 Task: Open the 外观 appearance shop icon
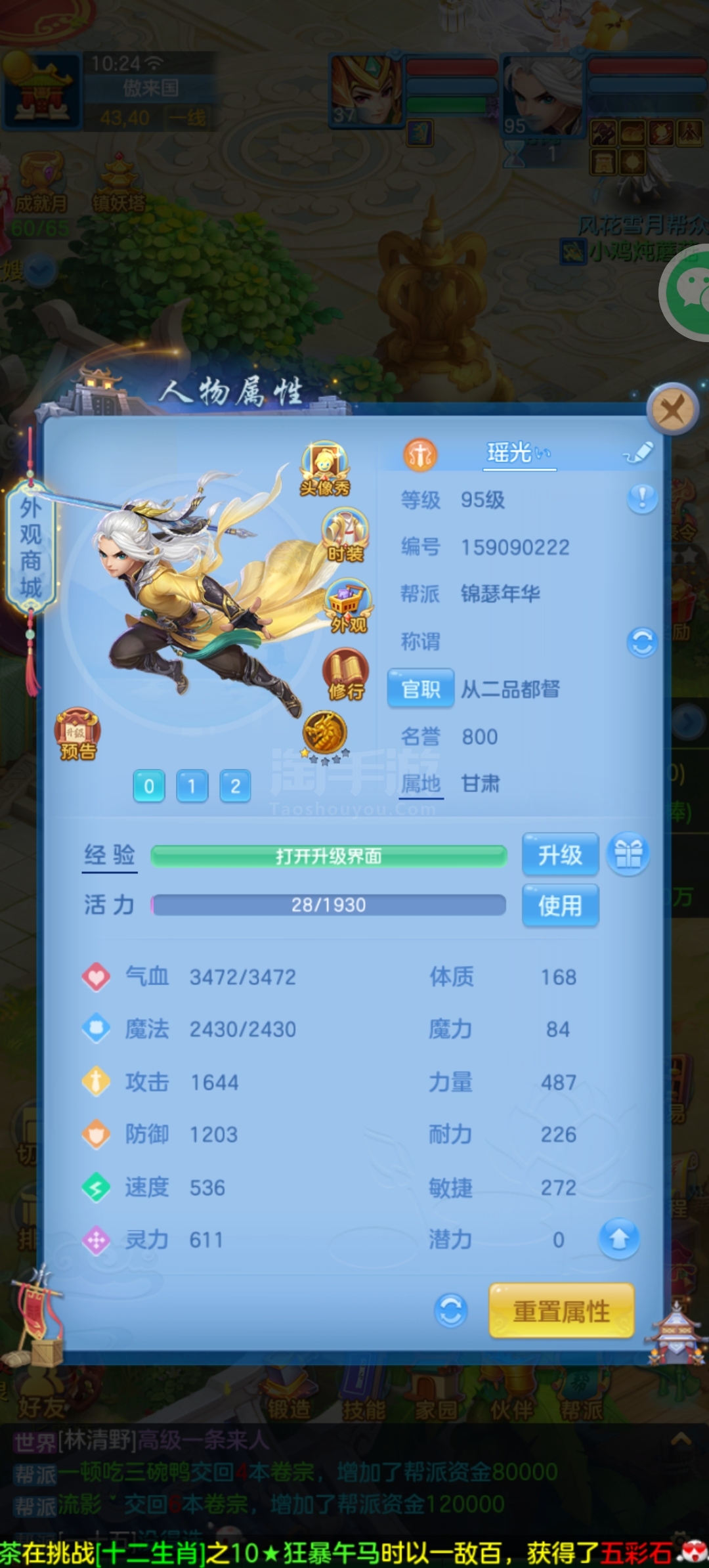(x=349, y=606)
